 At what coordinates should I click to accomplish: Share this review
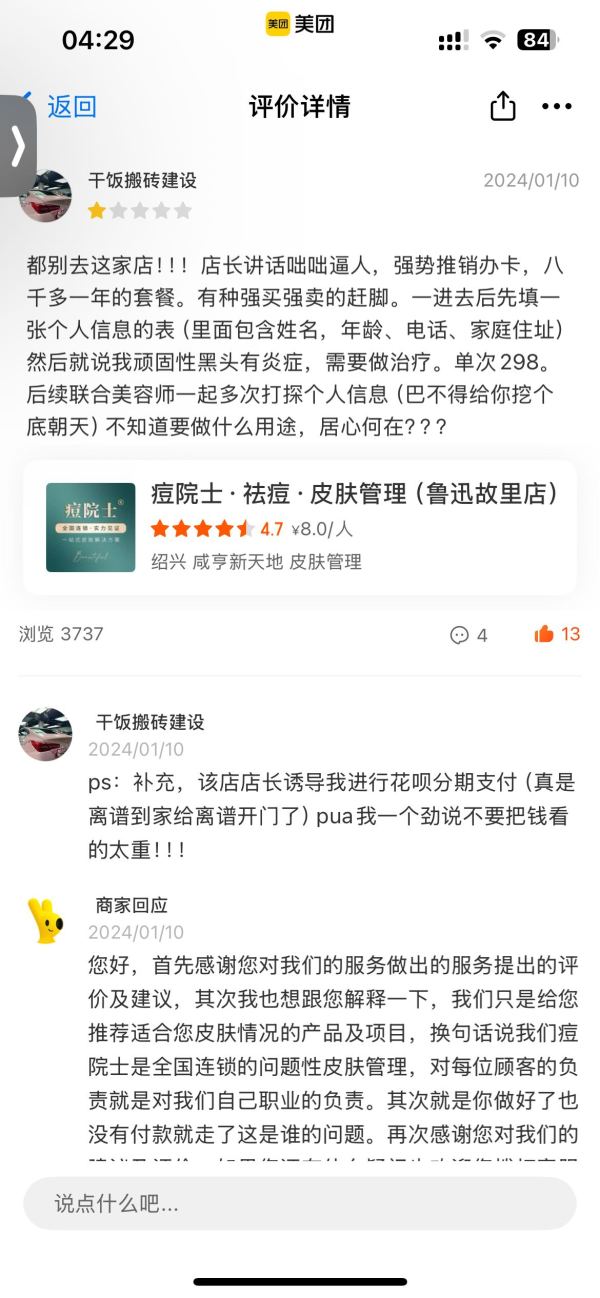click(503, 106)
